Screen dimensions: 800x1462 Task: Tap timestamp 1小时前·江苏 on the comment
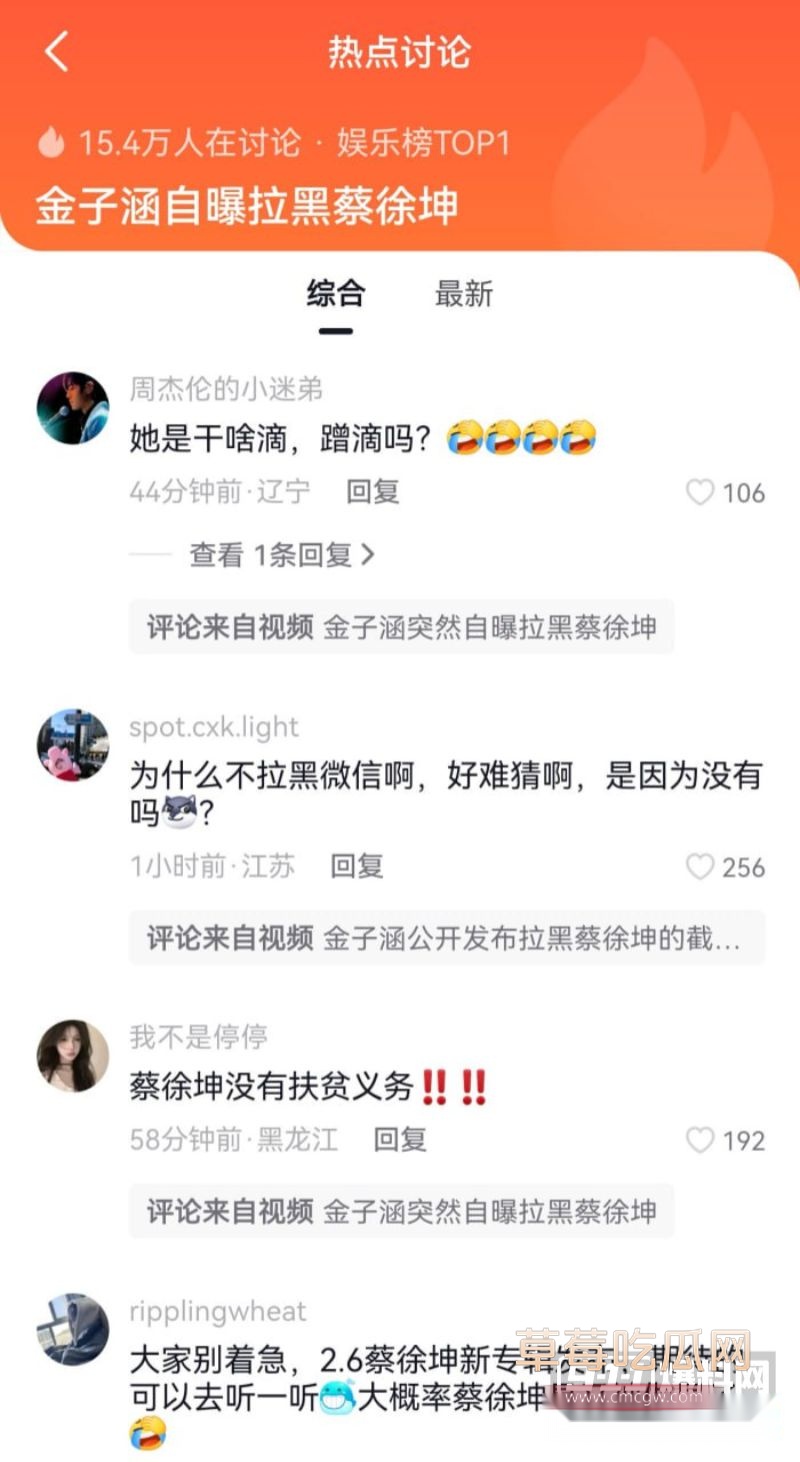(210, 868)
